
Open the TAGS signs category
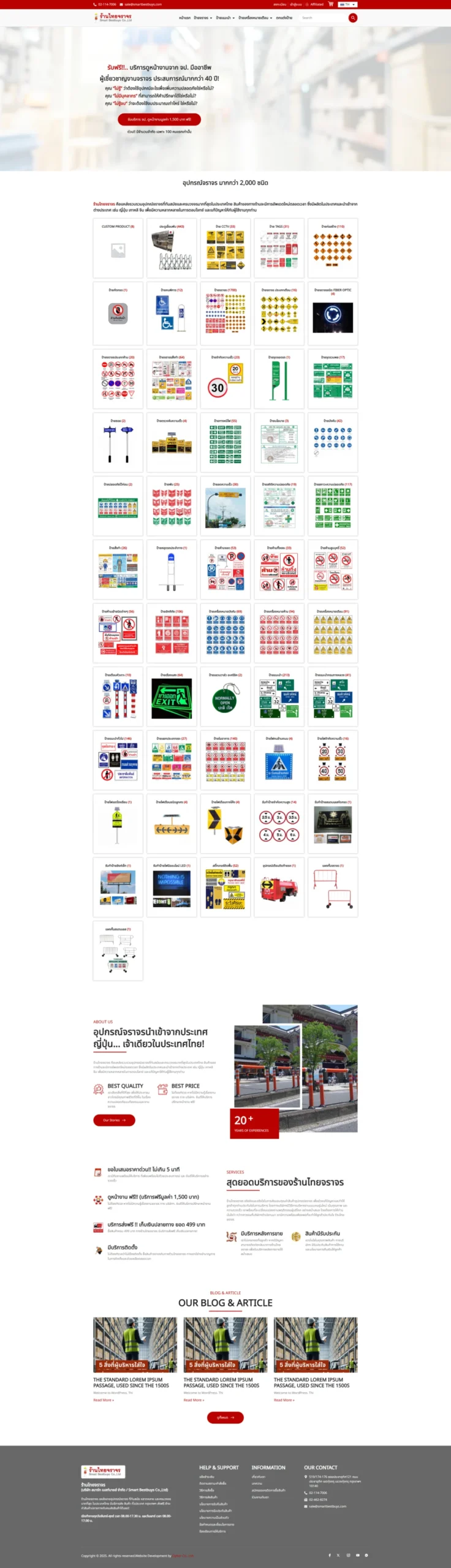[279, 248]
